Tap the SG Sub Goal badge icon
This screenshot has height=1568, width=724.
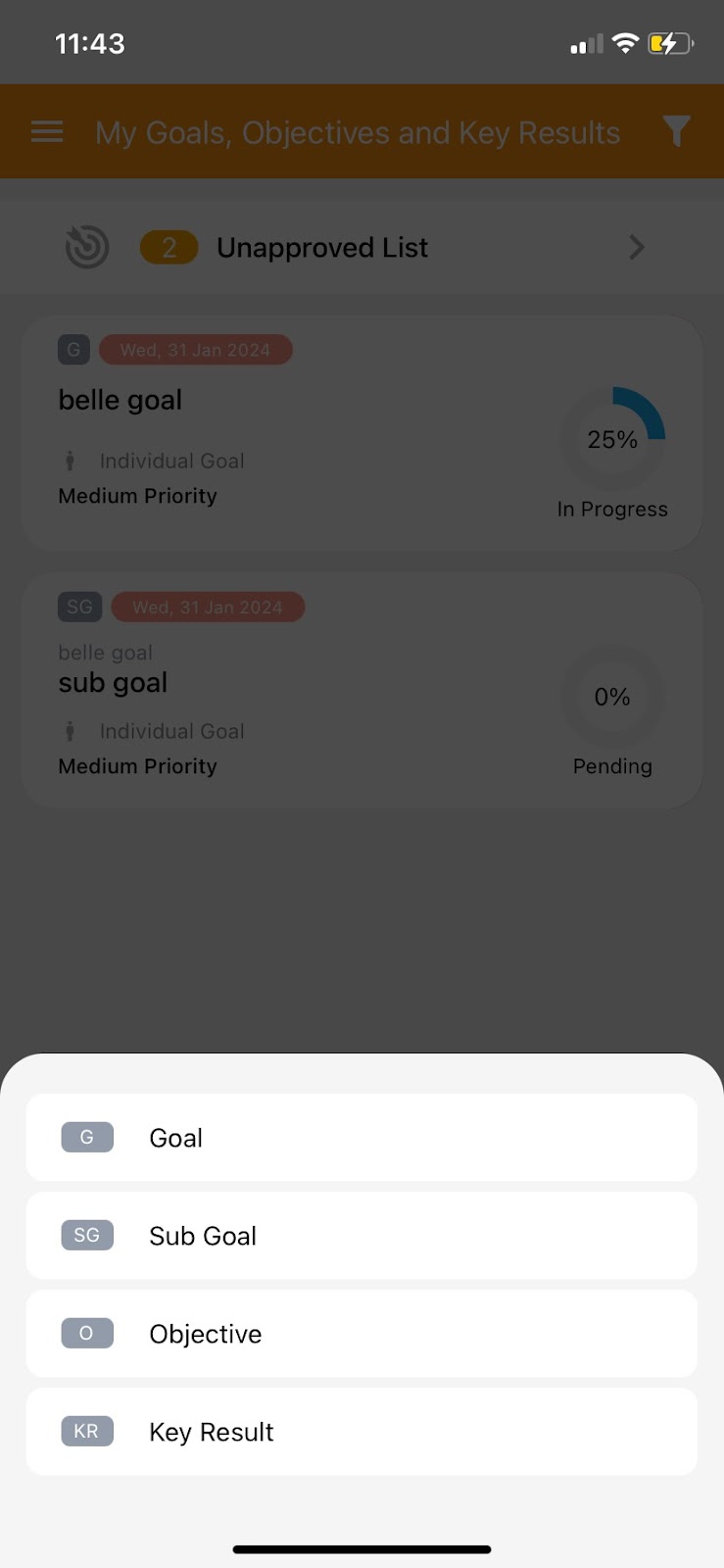click(87, 1235)
